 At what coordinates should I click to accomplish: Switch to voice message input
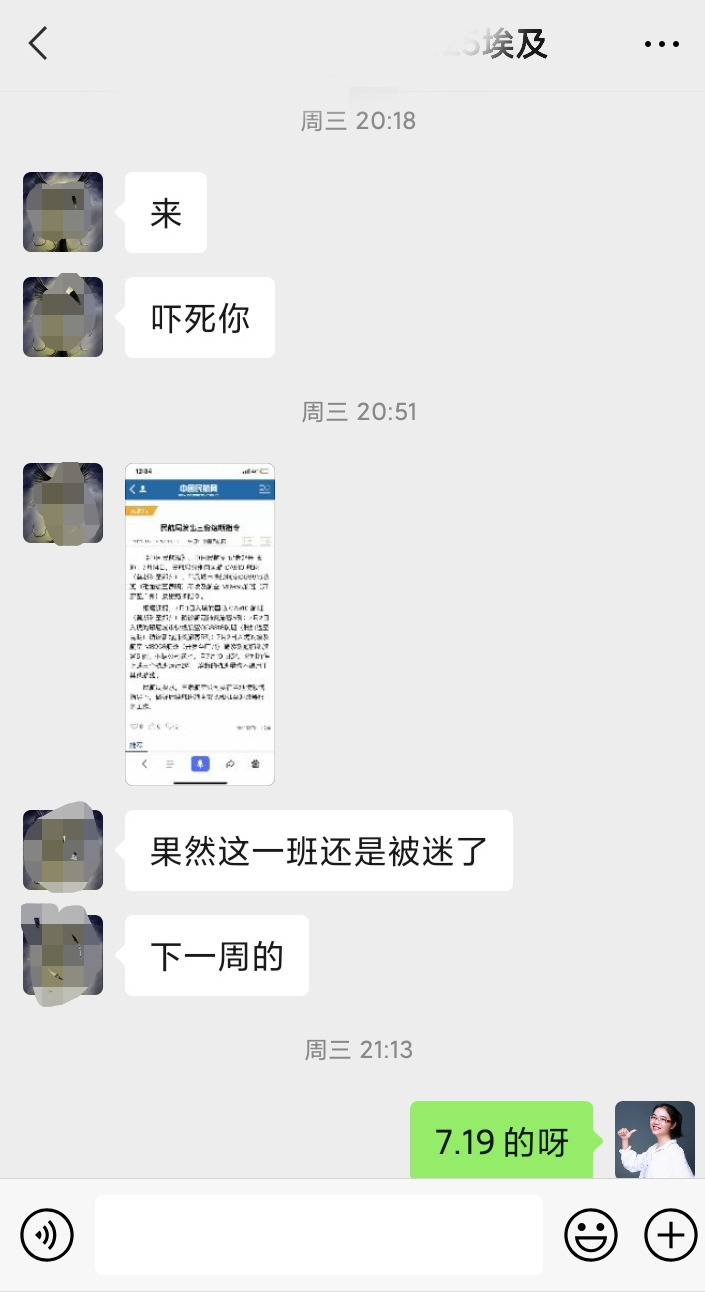click(x=47, y=1235)
